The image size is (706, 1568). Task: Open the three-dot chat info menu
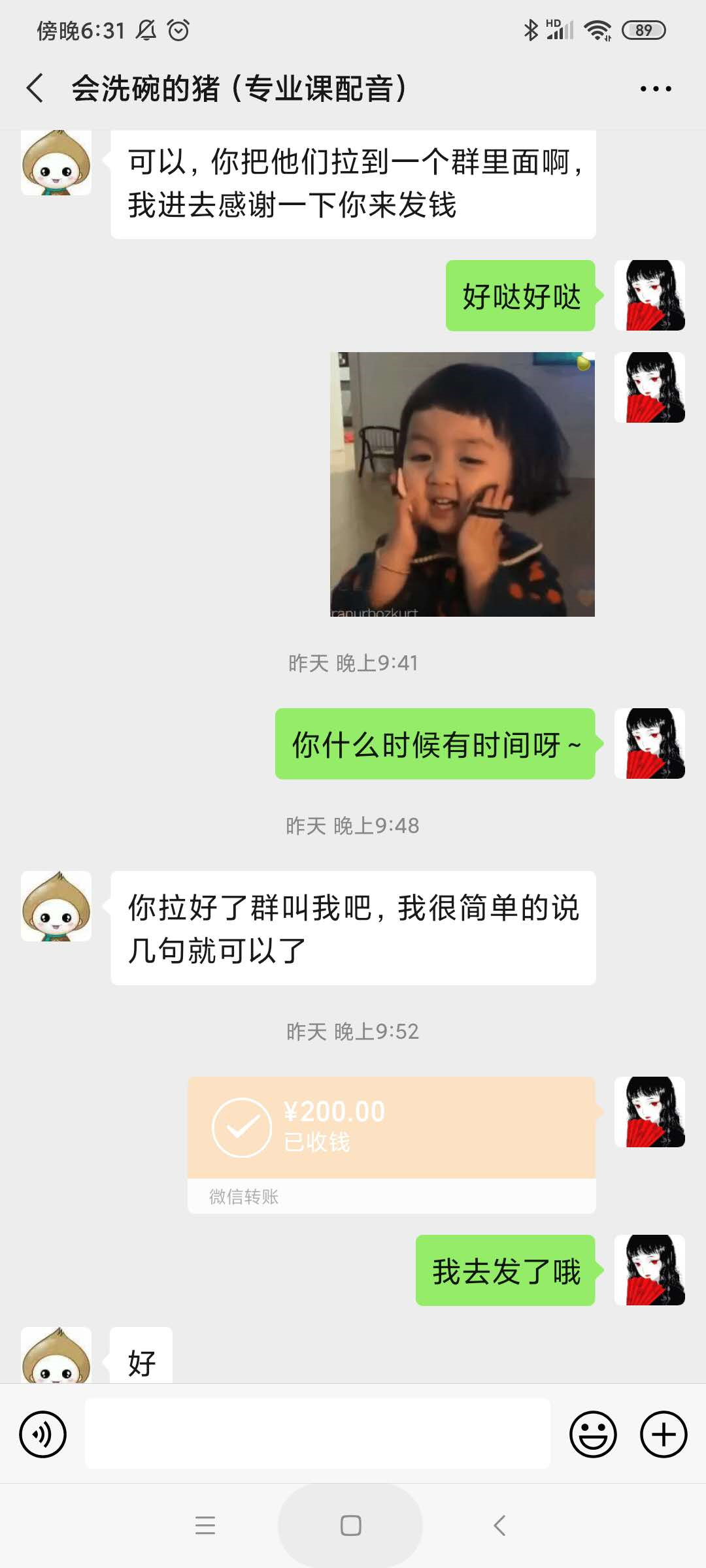[x=655, y=88]
